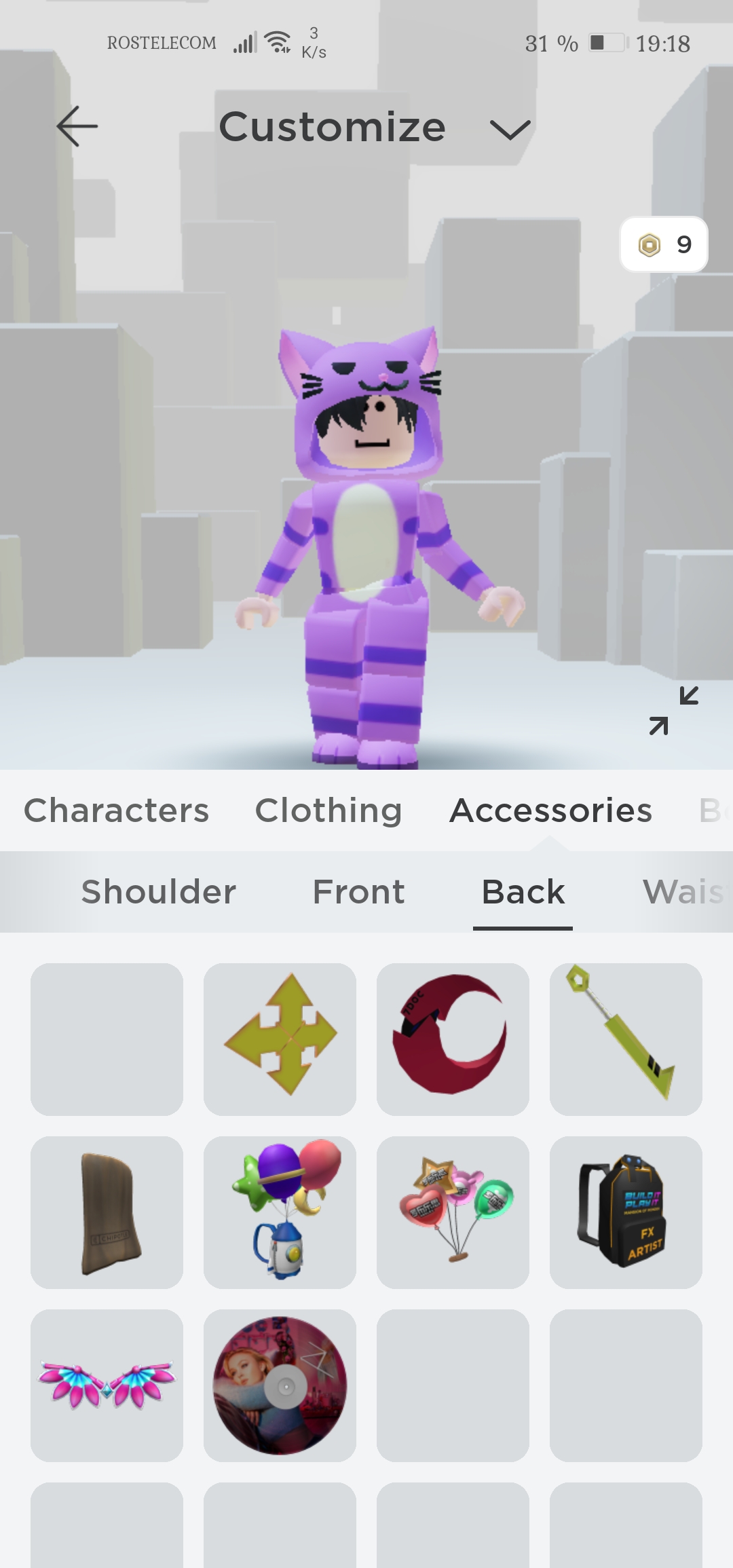733x1568 pixels.
Task: Equip the black FX Artist backpack
Action: (626, 1212)
